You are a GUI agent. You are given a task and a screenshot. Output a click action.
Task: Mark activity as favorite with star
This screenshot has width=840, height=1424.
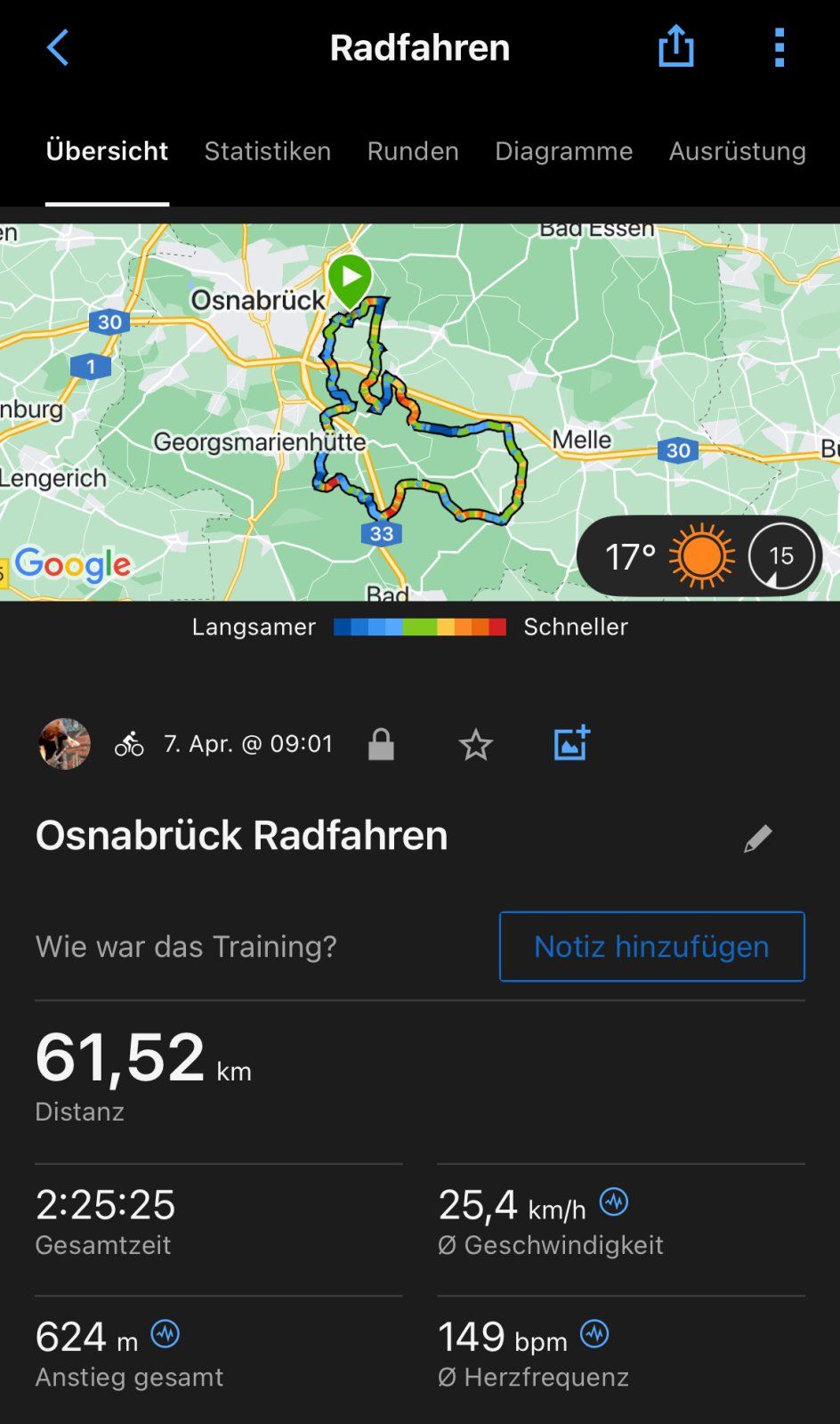475,744
